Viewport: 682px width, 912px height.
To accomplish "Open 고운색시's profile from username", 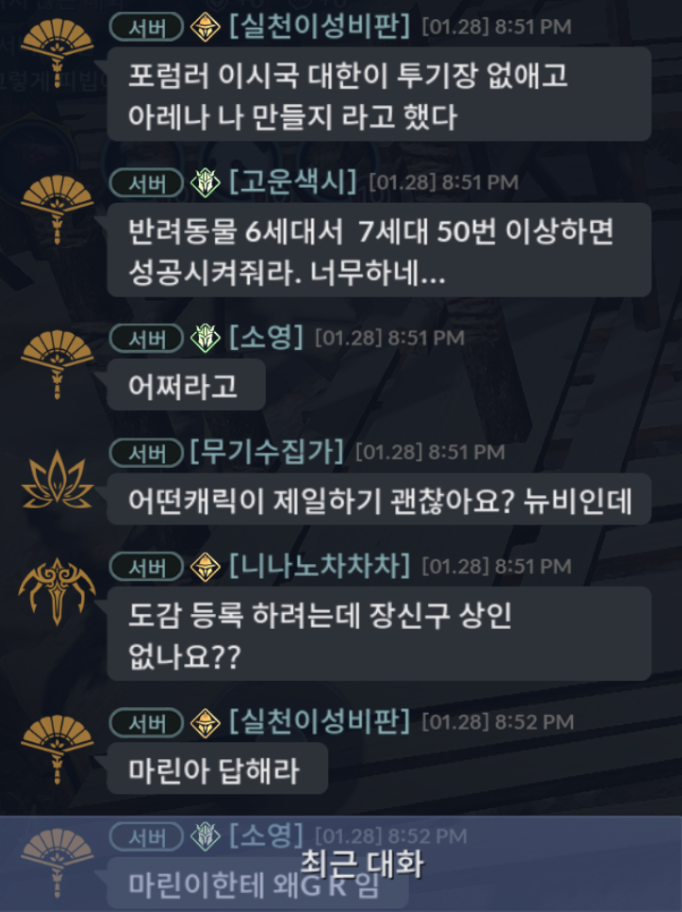I will (x=292, y=182).
